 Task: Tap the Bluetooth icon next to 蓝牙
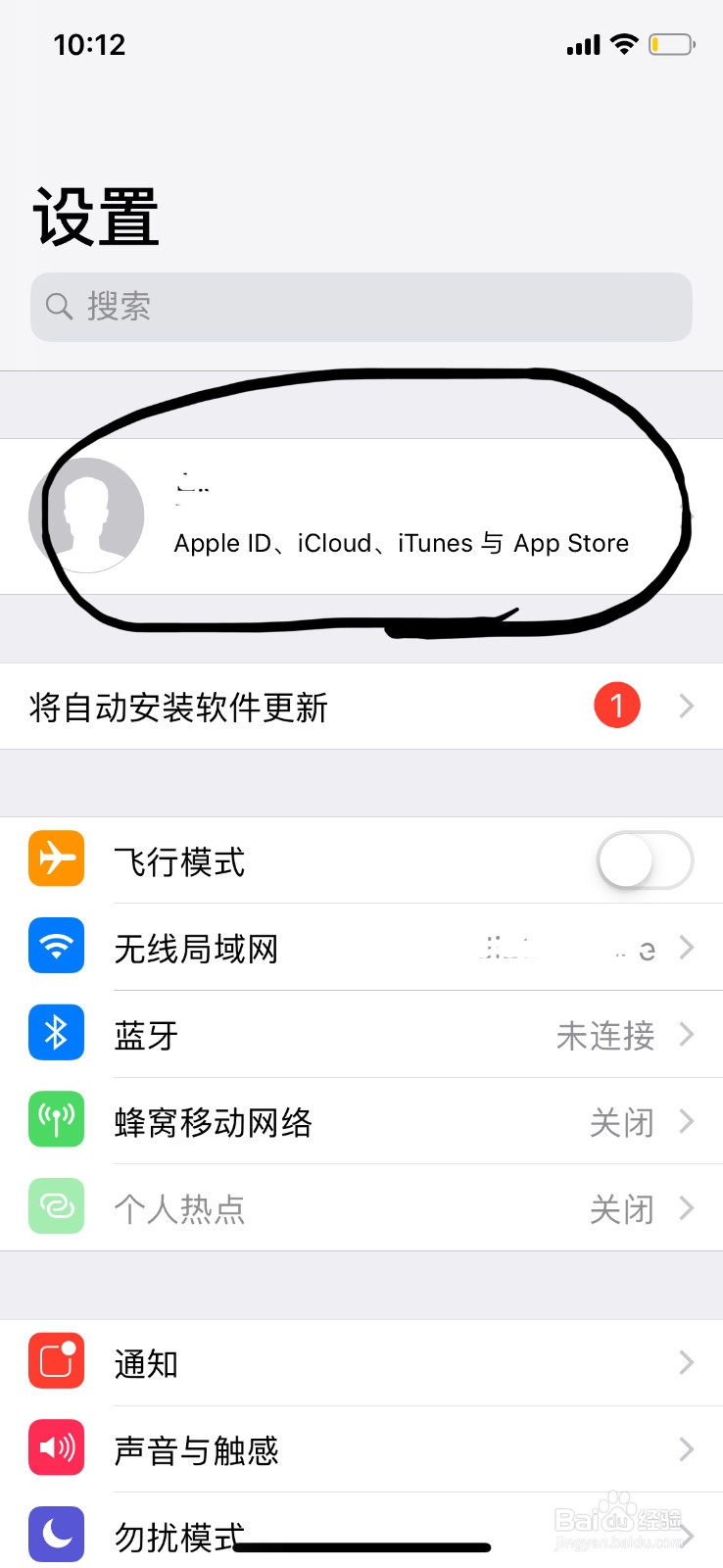pyautogui.click(x=56, y=1032)
